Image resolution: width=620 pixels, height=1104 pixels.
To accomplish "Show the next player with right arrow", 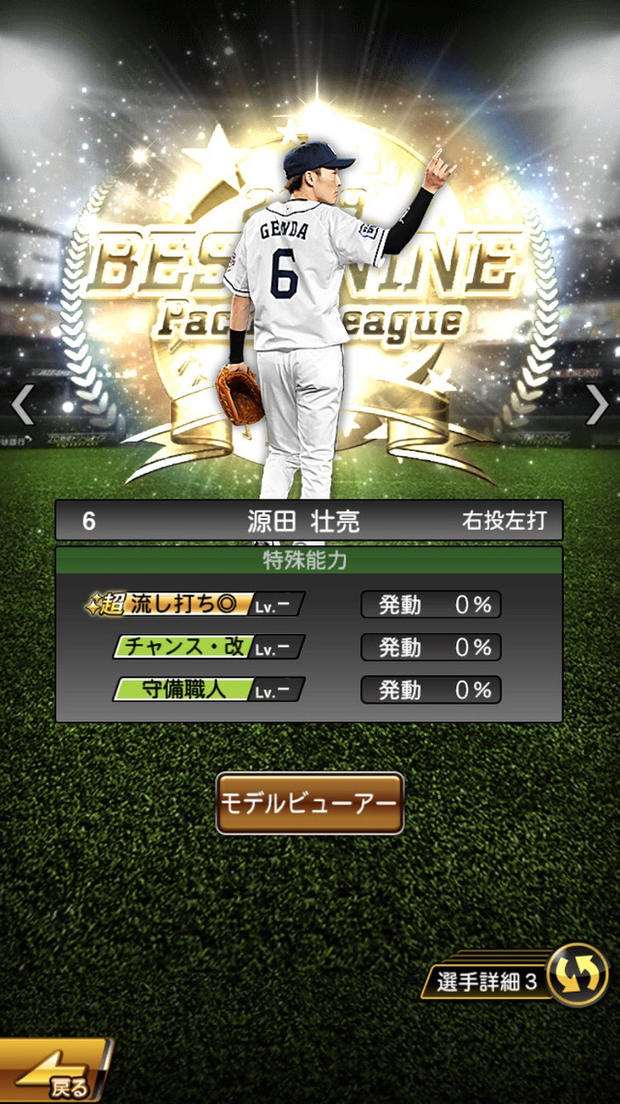I will click(x=597, y=405).
